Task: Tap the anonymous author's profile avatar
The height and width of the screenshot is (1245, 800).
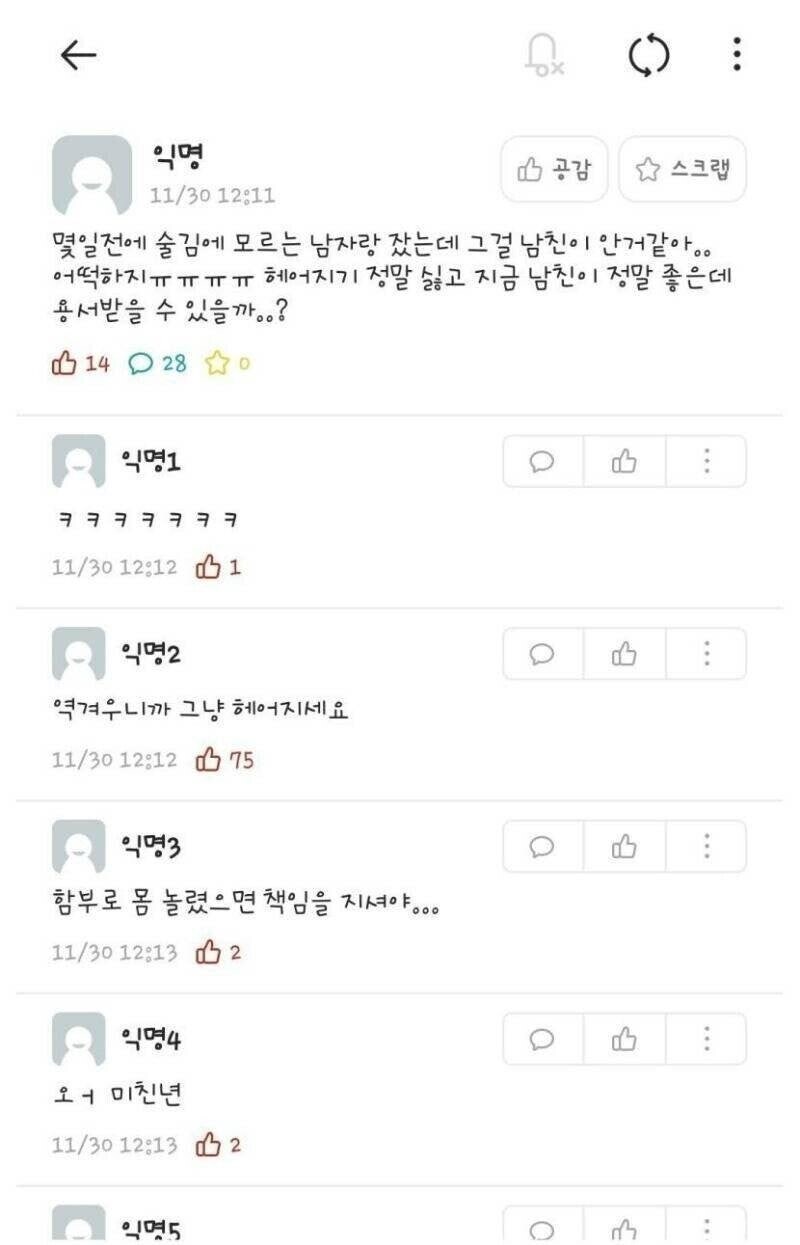Action: (x=90, y=170)
